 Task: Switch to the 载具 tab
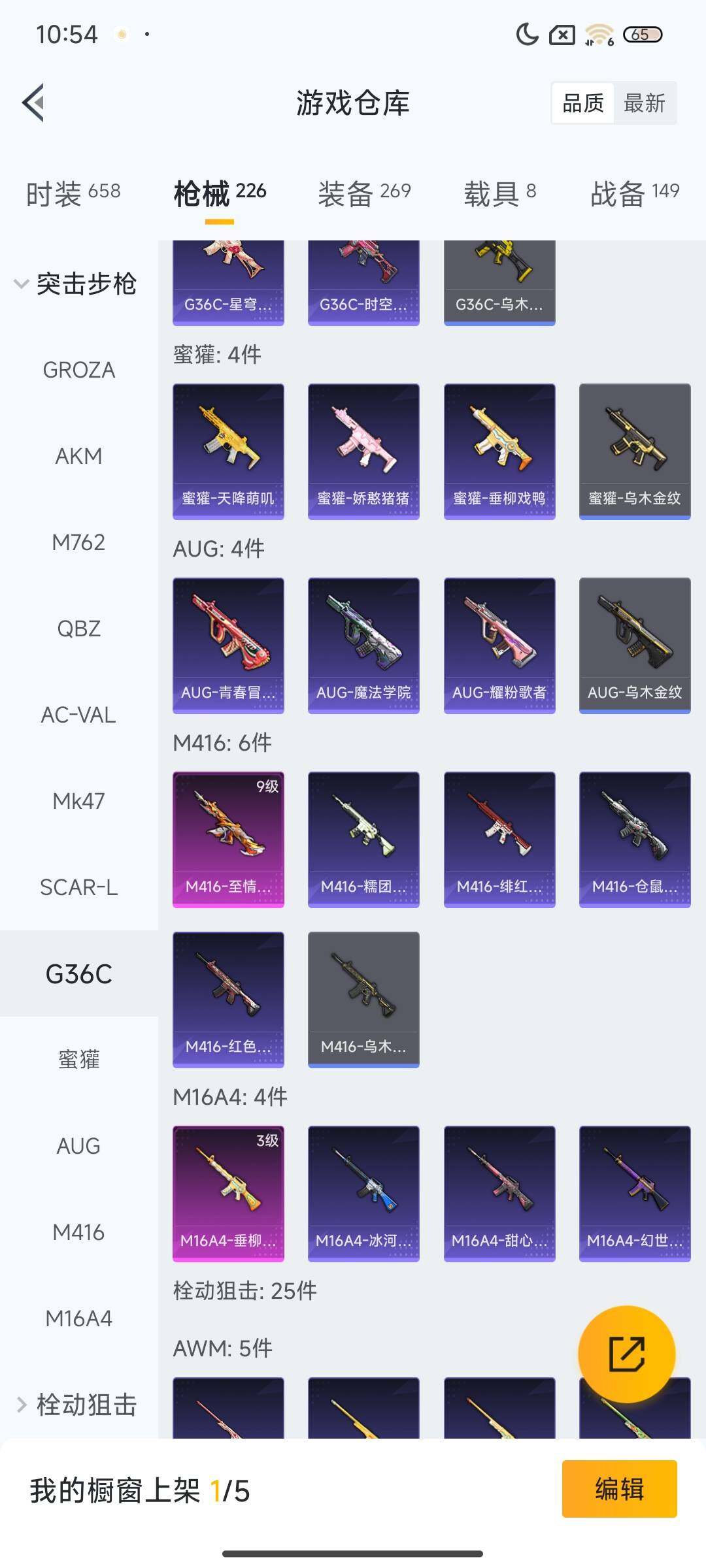(499, 193)
